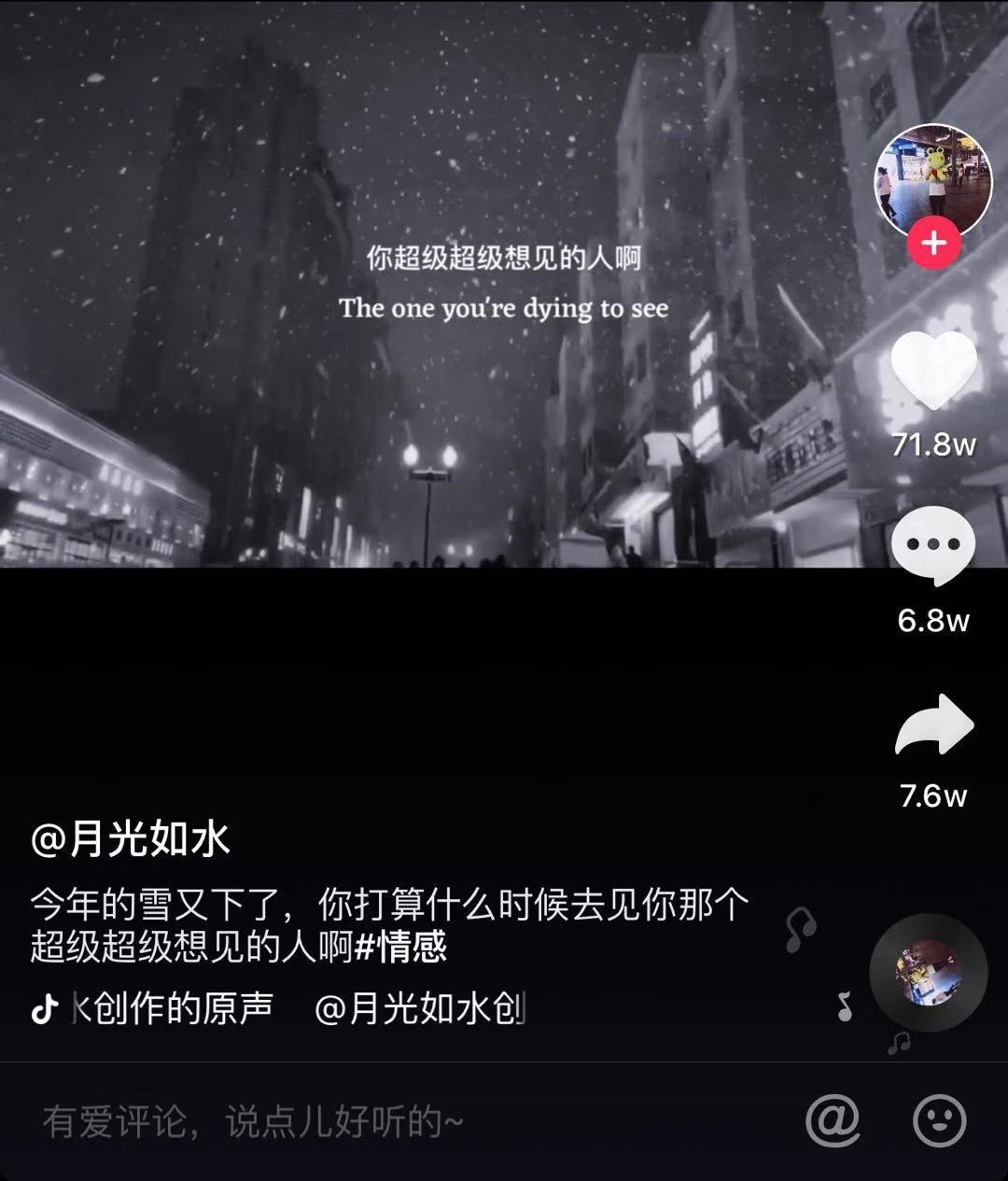Screen dimensions: 1008x1181
Task: Follow the creator with the plus button
Action: coord(933,244)
